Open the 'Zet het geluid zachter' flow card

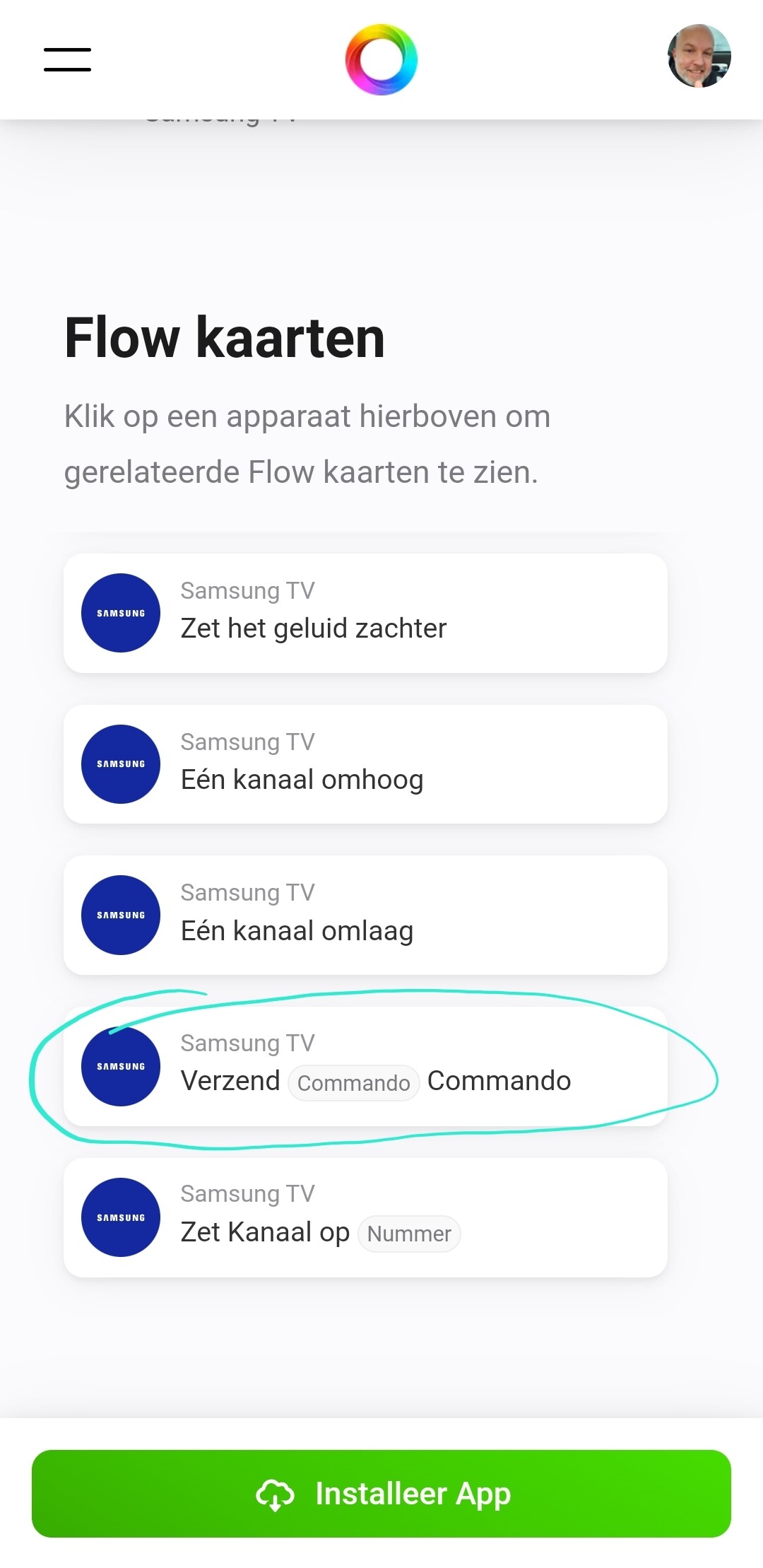tap(365, 613)
